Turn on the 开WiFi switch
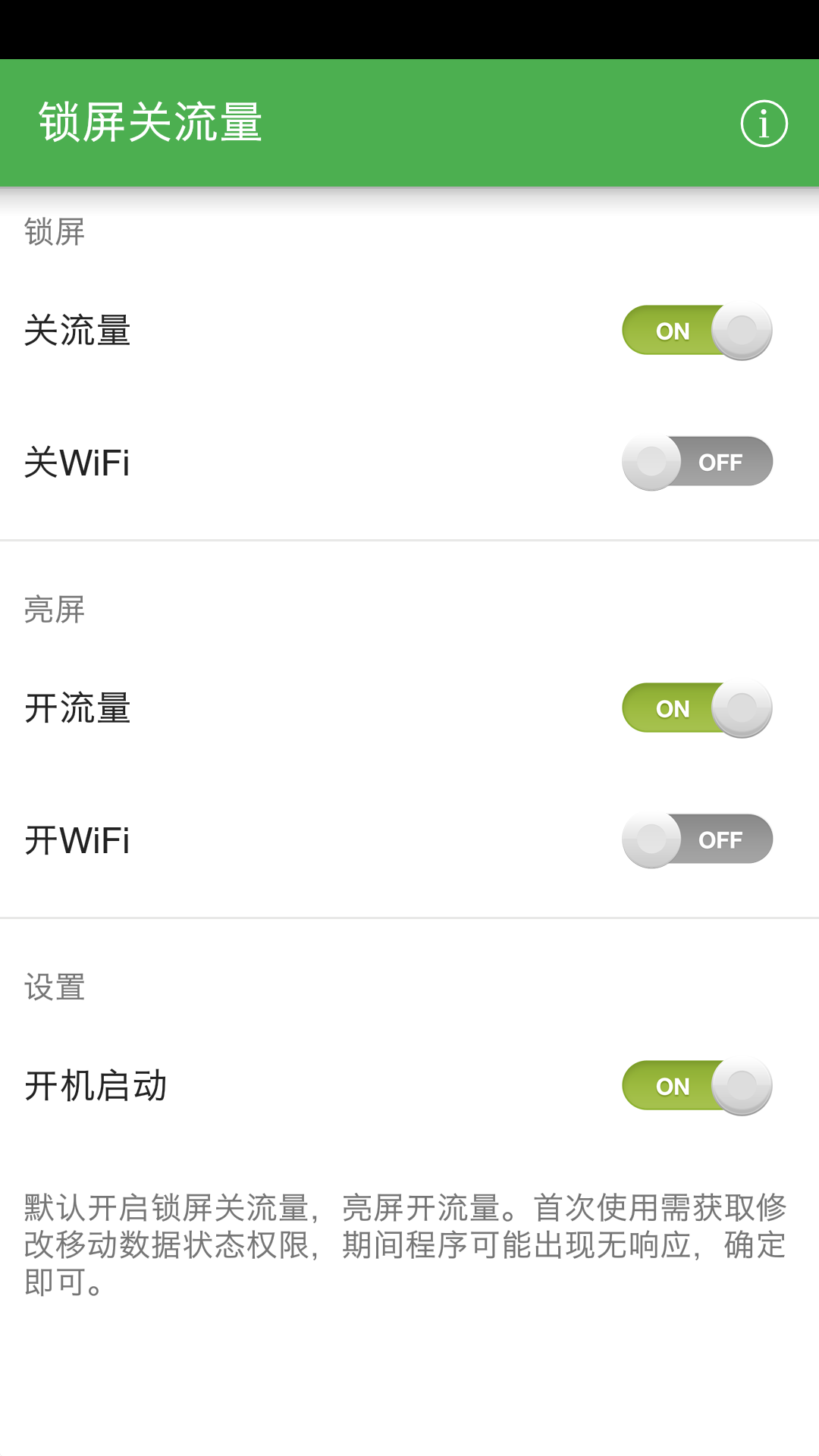819x1456 pixels. 697,839
